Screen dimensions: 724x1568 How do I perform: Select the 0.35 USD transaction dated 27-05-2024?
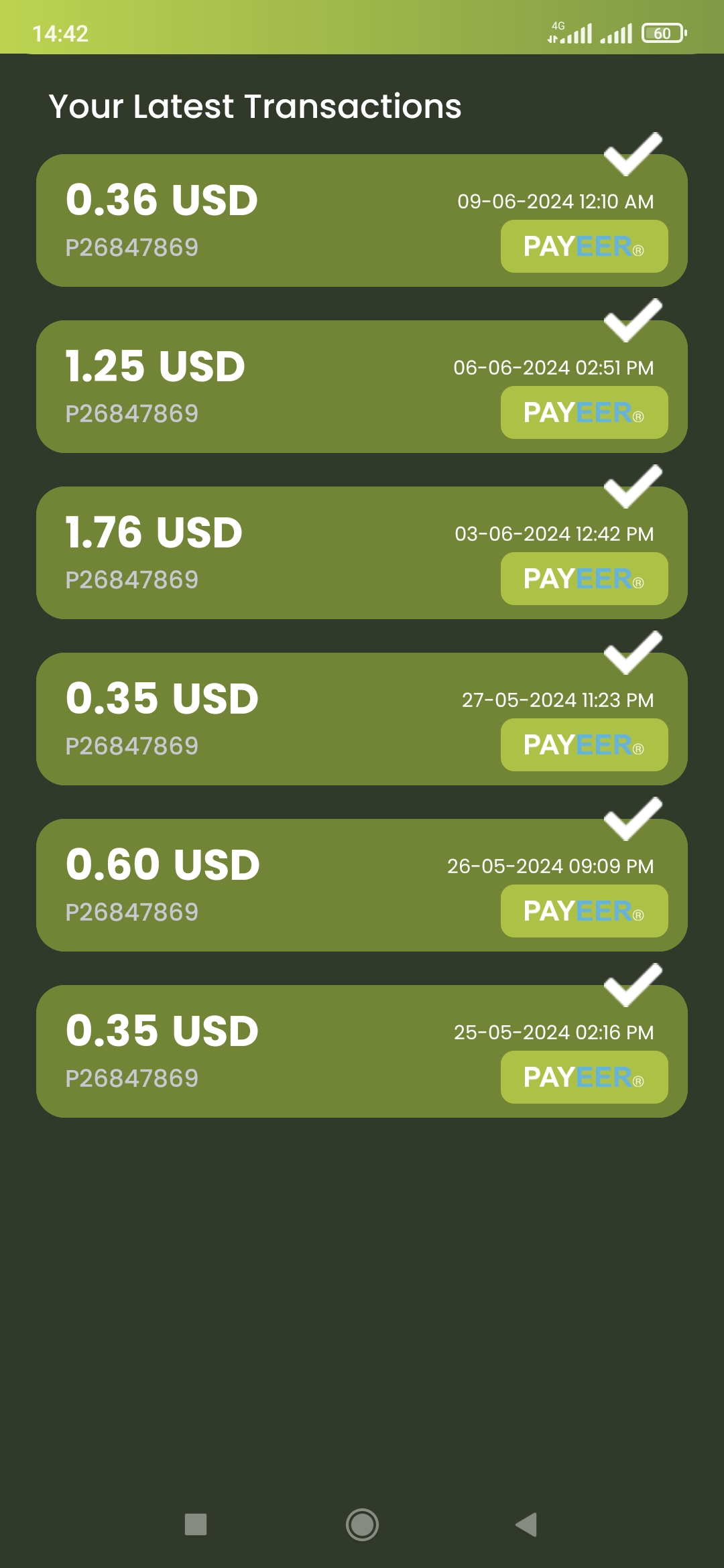click(x=362, y=720)
